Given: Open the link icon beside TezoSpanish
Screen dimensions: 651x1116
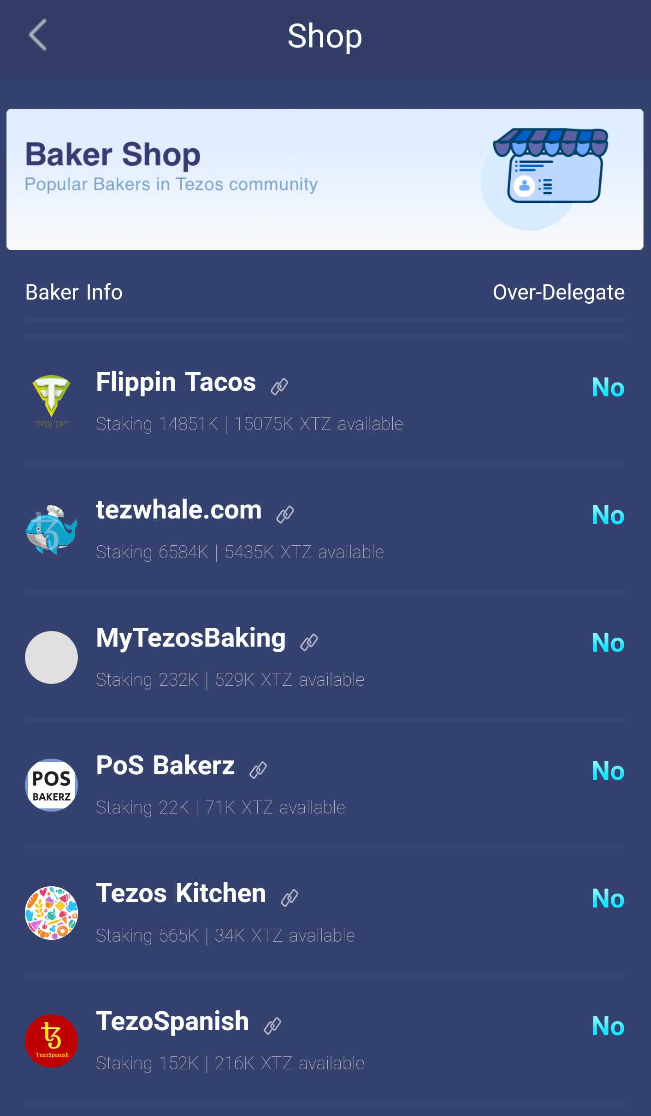Looking at the screenshot, I should pyautogui.click(x=272, y=1025).
